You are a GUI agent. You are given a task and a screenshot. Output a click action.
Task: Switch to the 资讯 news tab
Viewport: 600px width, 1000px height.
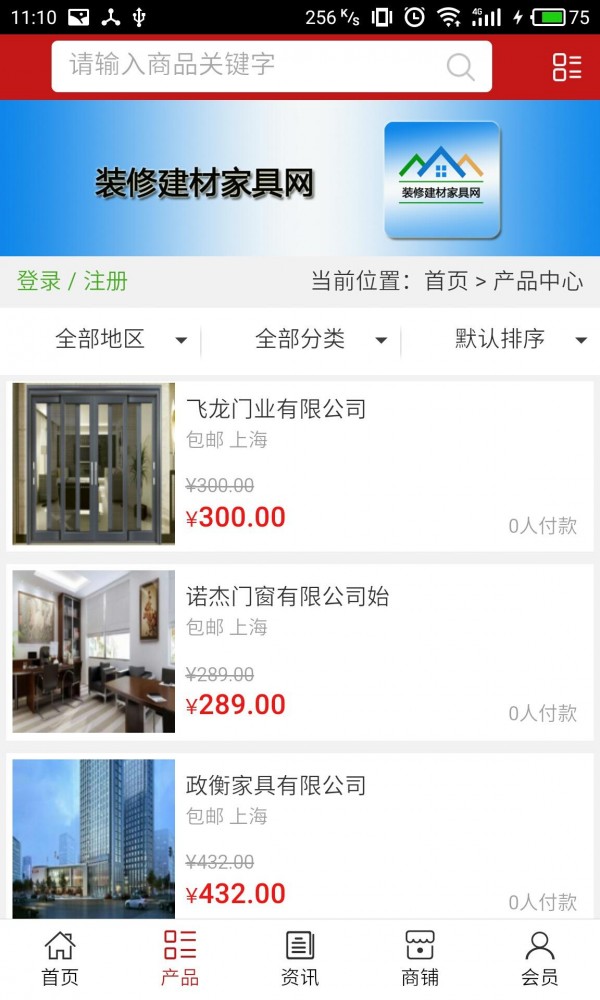pos(300,958)
